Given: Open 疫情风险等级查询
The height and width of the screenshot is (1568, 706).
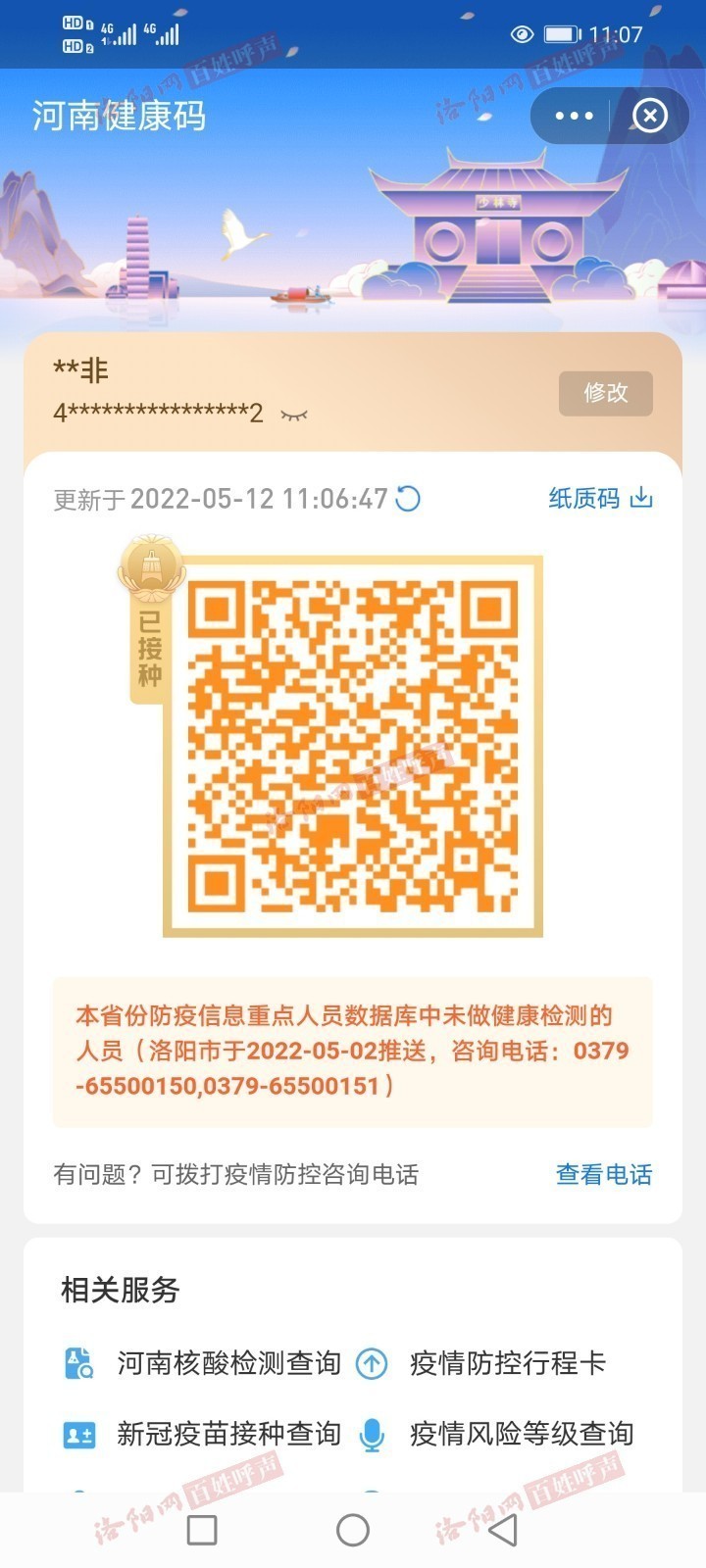Looking at the screenshot, I should [521, 1434].
